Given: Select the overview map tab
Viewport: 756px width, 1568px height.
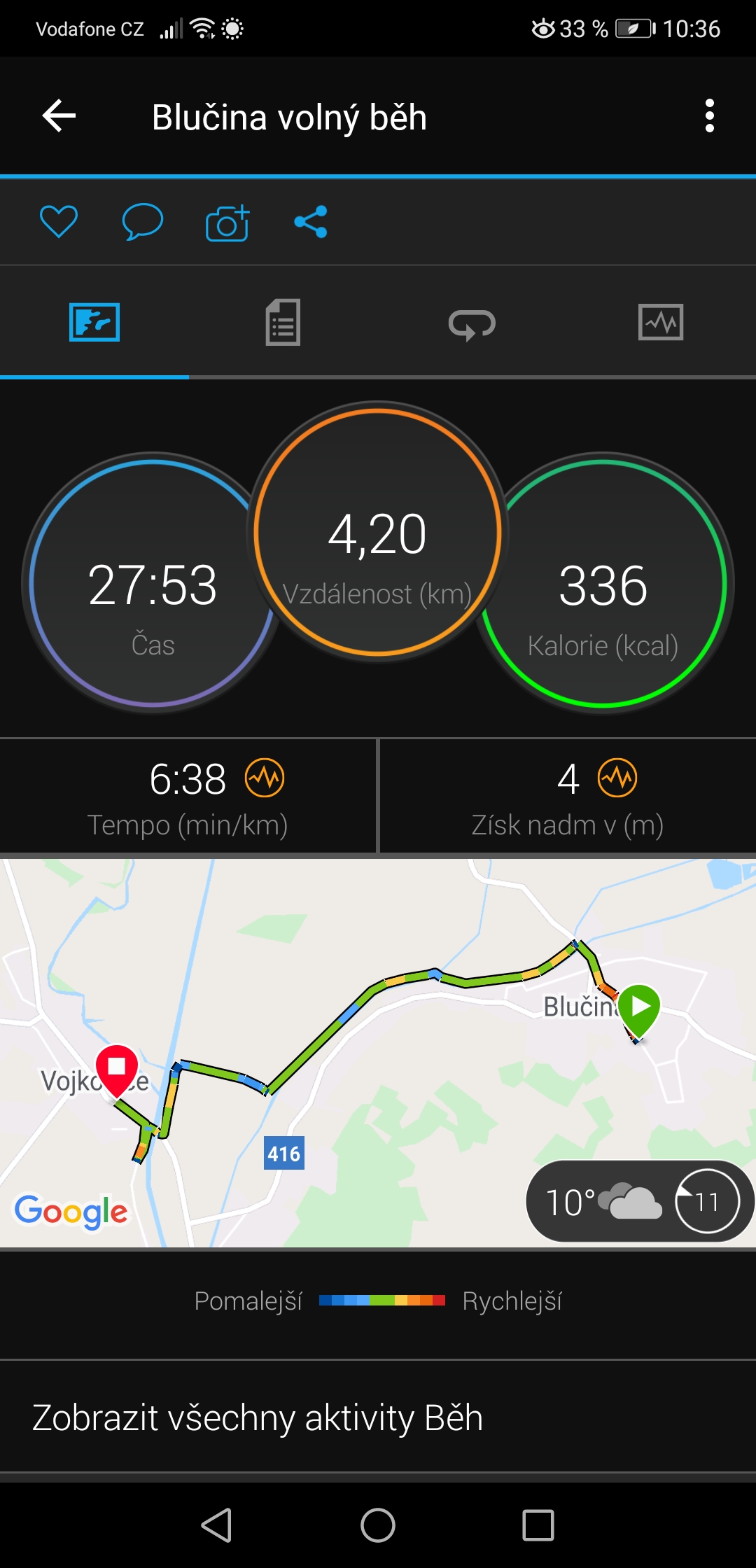Looking at the screenshot, I should pos(94,323).
